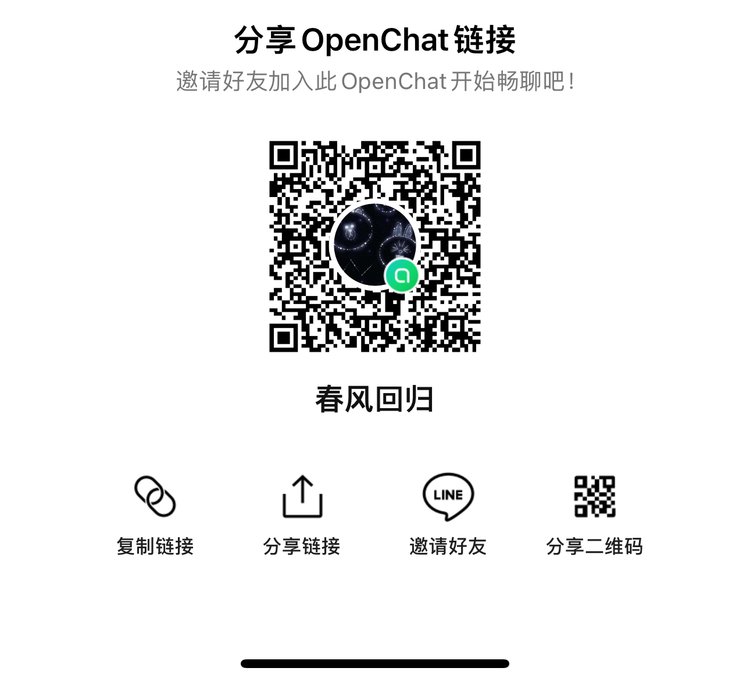Viewport: 750px width, 682px height.
Task: Copy the OpenChat link
Action: [x=155, y=497]
